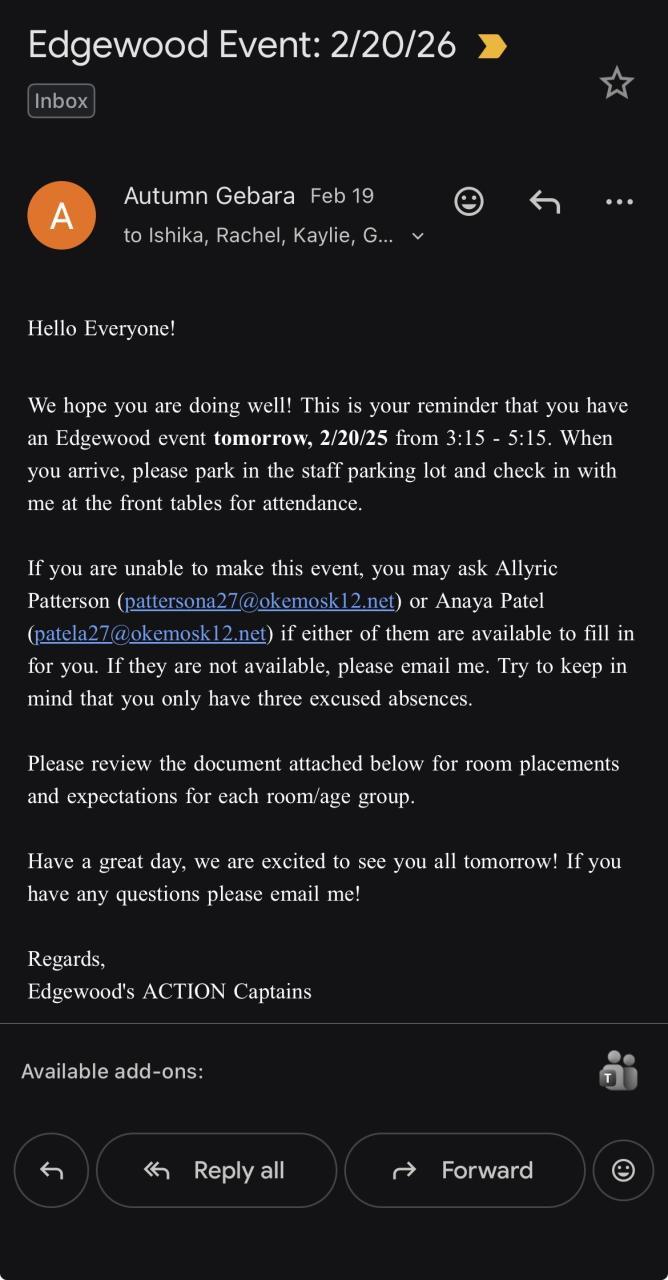Open the pattersona27@okemosk12.net email link
The image size is (668, 1280).
tap(259, 601)
